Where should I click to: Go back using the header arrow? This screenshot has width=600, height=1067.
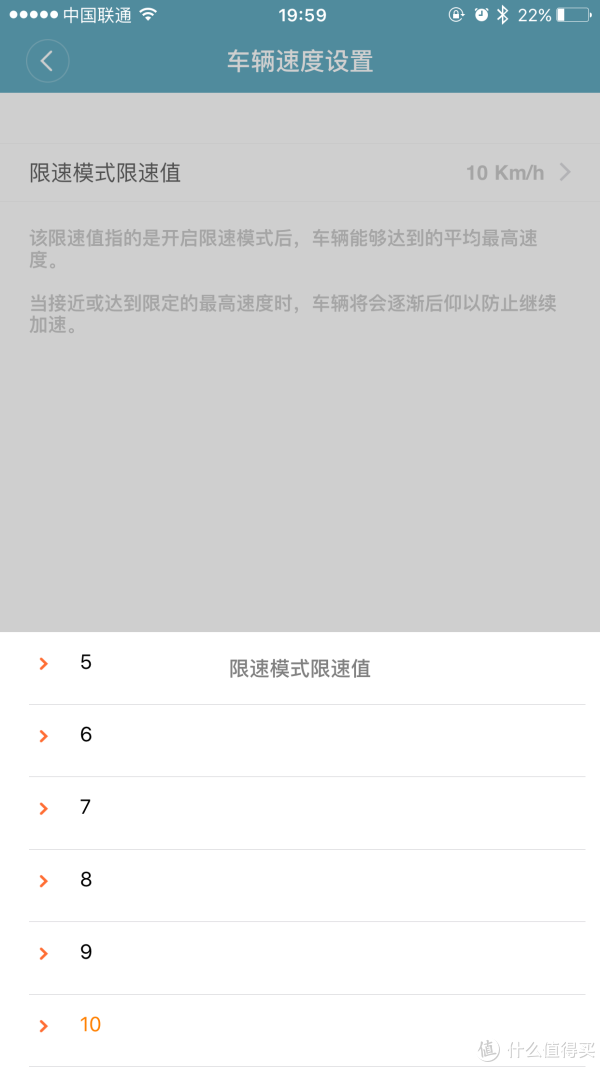pos(48,61)
